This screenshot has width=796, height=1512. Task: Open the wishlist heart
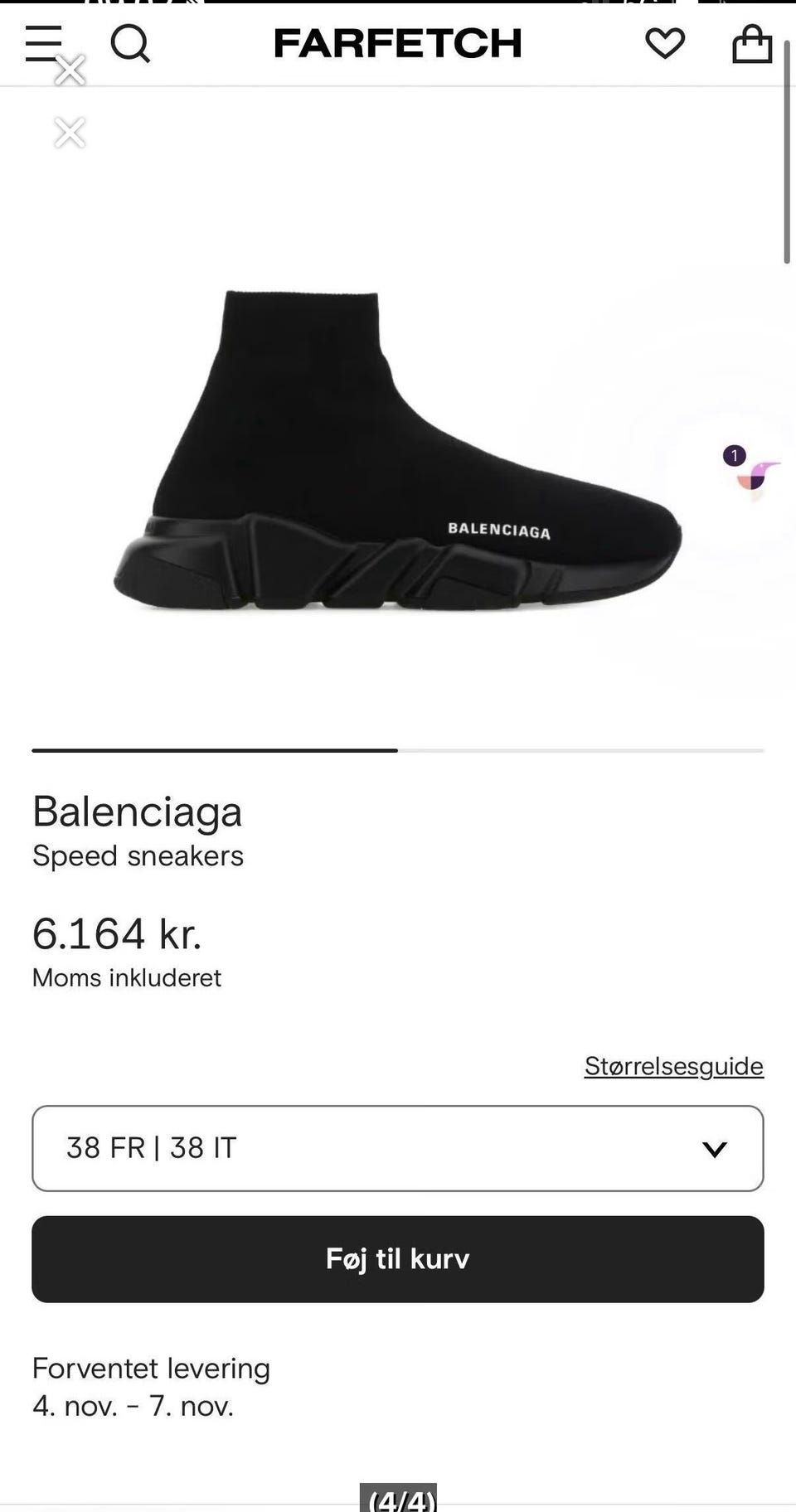[x=665, y=43]
